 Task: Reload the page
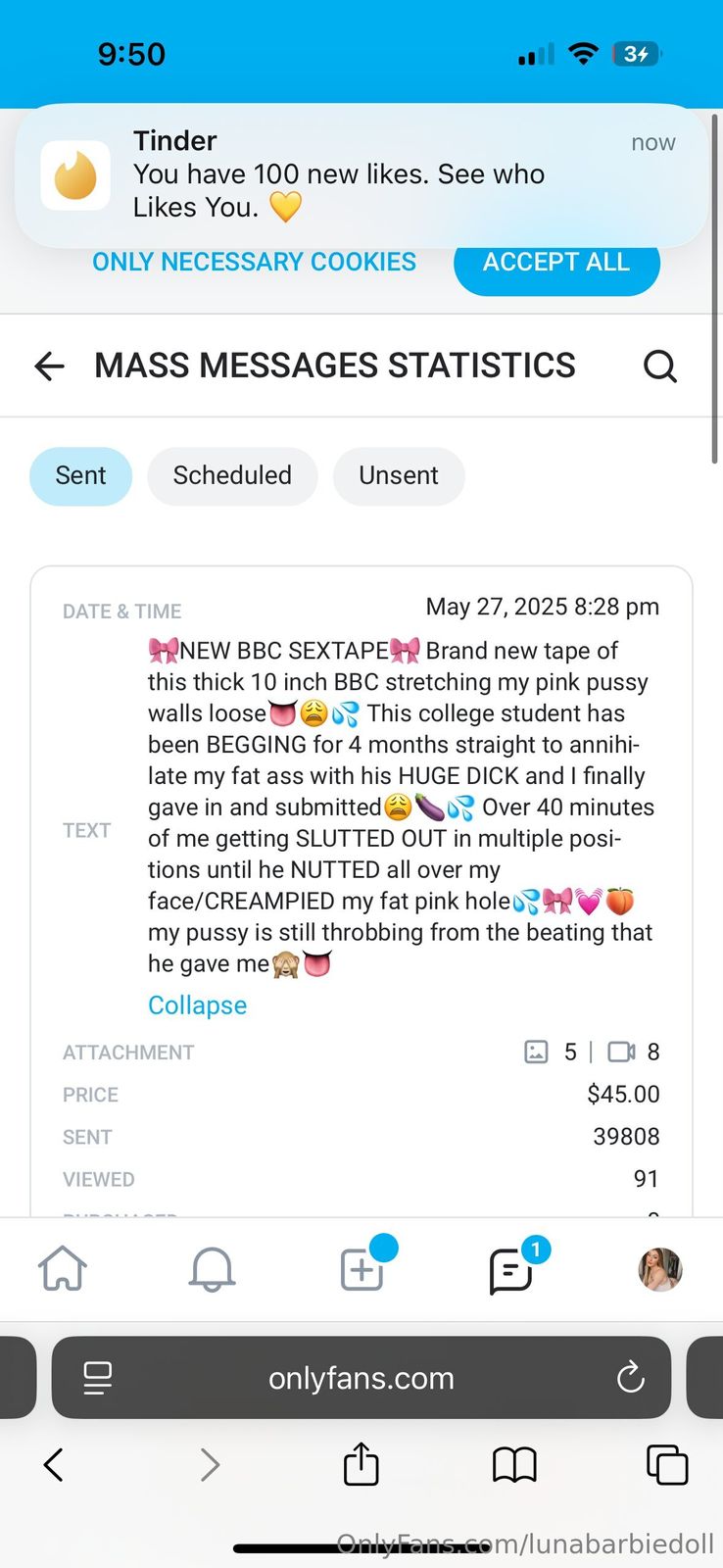coord(630,1378)
